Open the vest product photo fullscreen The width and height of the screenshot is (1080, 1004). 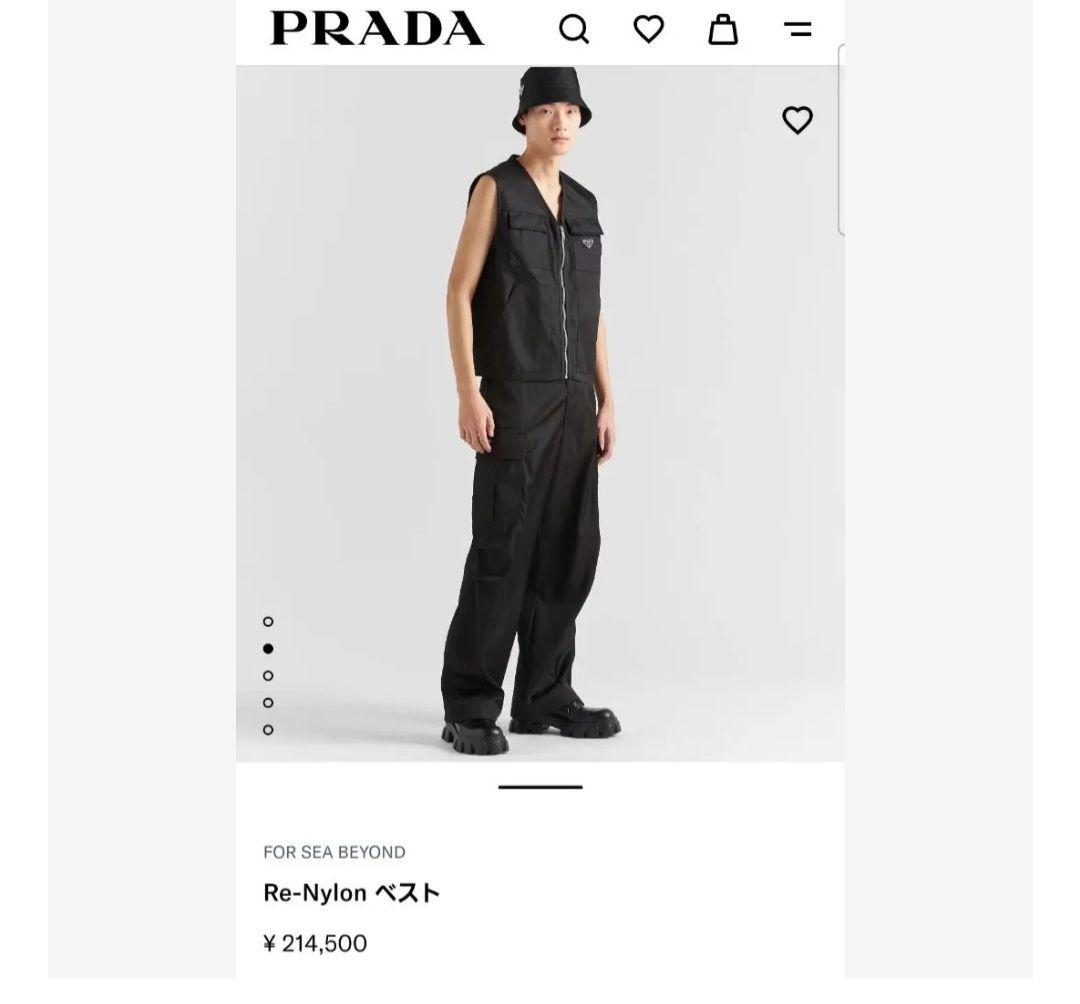pos(540,400)
